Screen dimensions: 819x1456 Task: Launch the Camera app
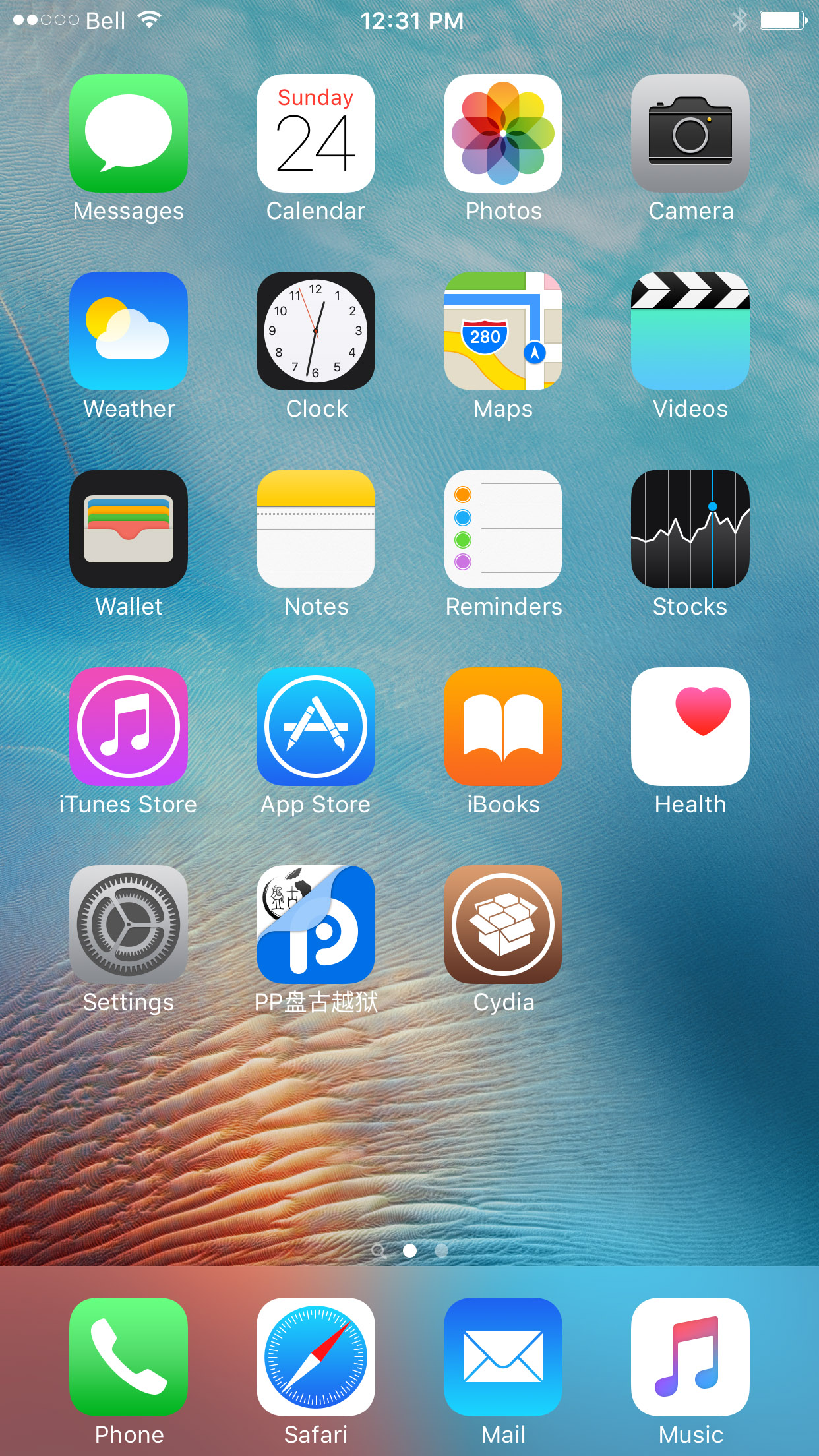(690, 133)
